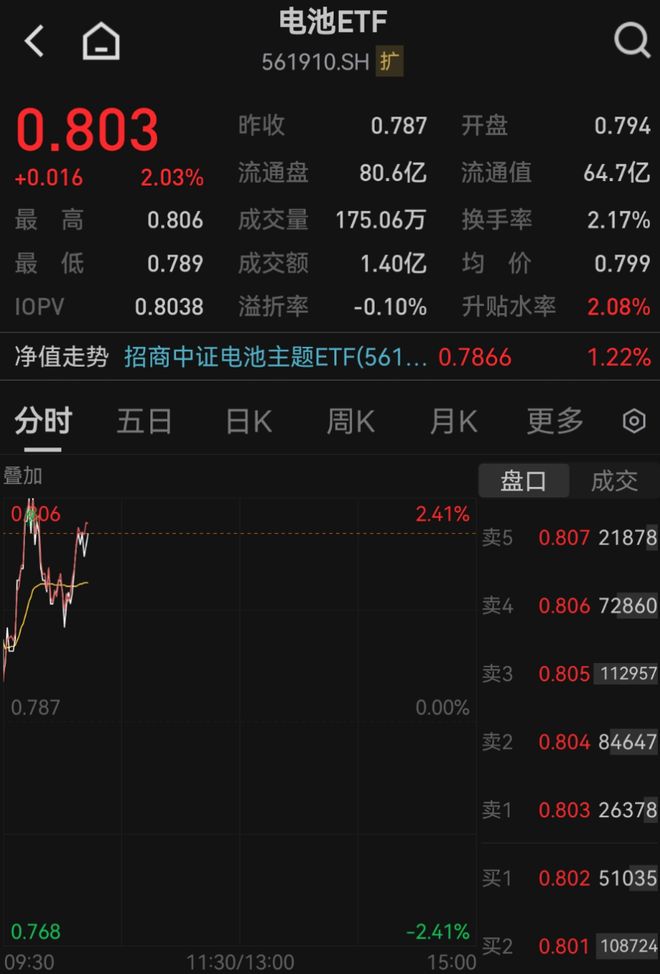Image resolution: width=660 pixels, height=974 pixels.
Task: Go back using the arrow icon
Action: 35,42
